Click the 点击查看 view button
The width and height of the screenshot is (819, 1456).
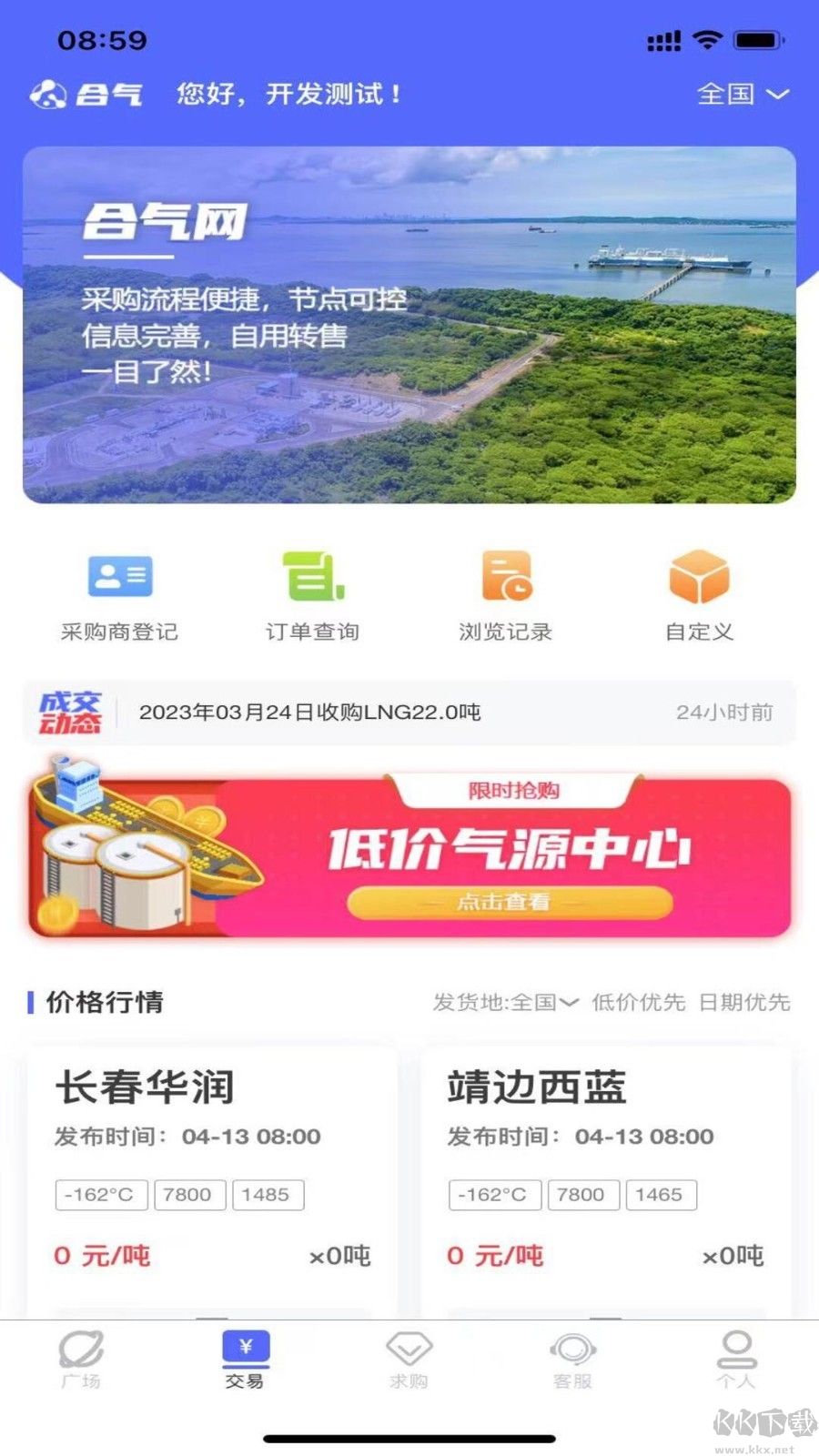[511, 902]
